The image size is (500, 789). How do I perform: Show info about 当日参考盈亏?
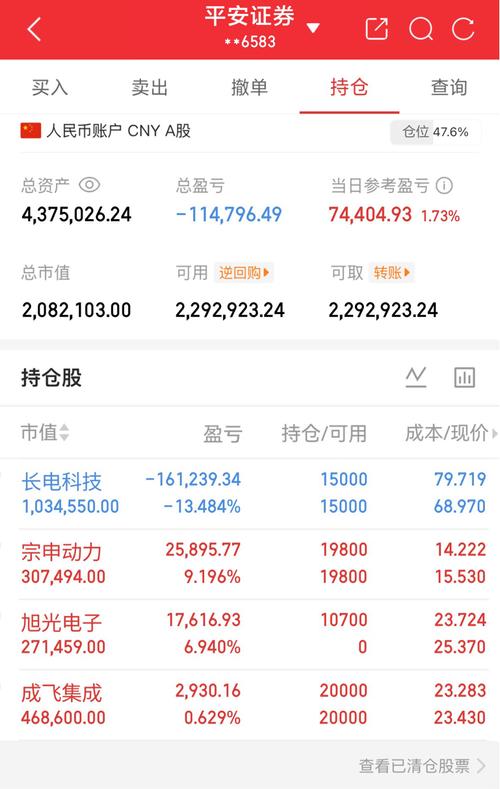click(x=444, y=186)
